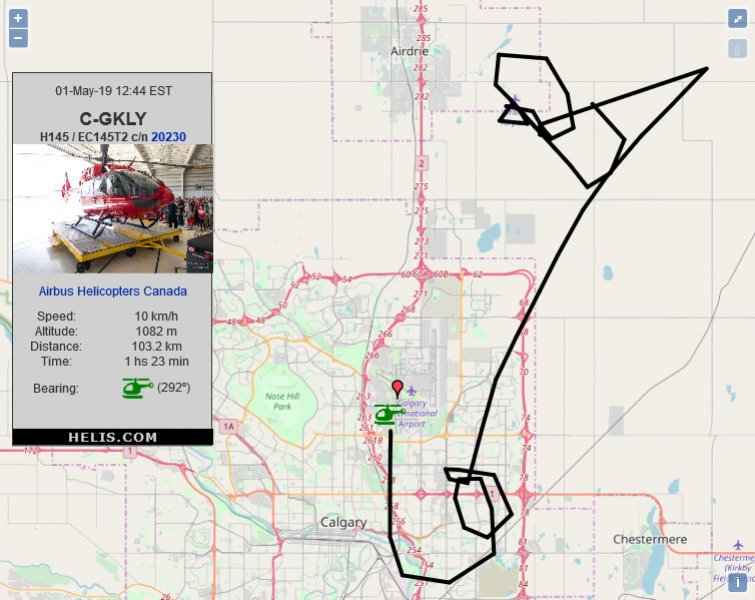Zoom in on the map

[18, 18]
